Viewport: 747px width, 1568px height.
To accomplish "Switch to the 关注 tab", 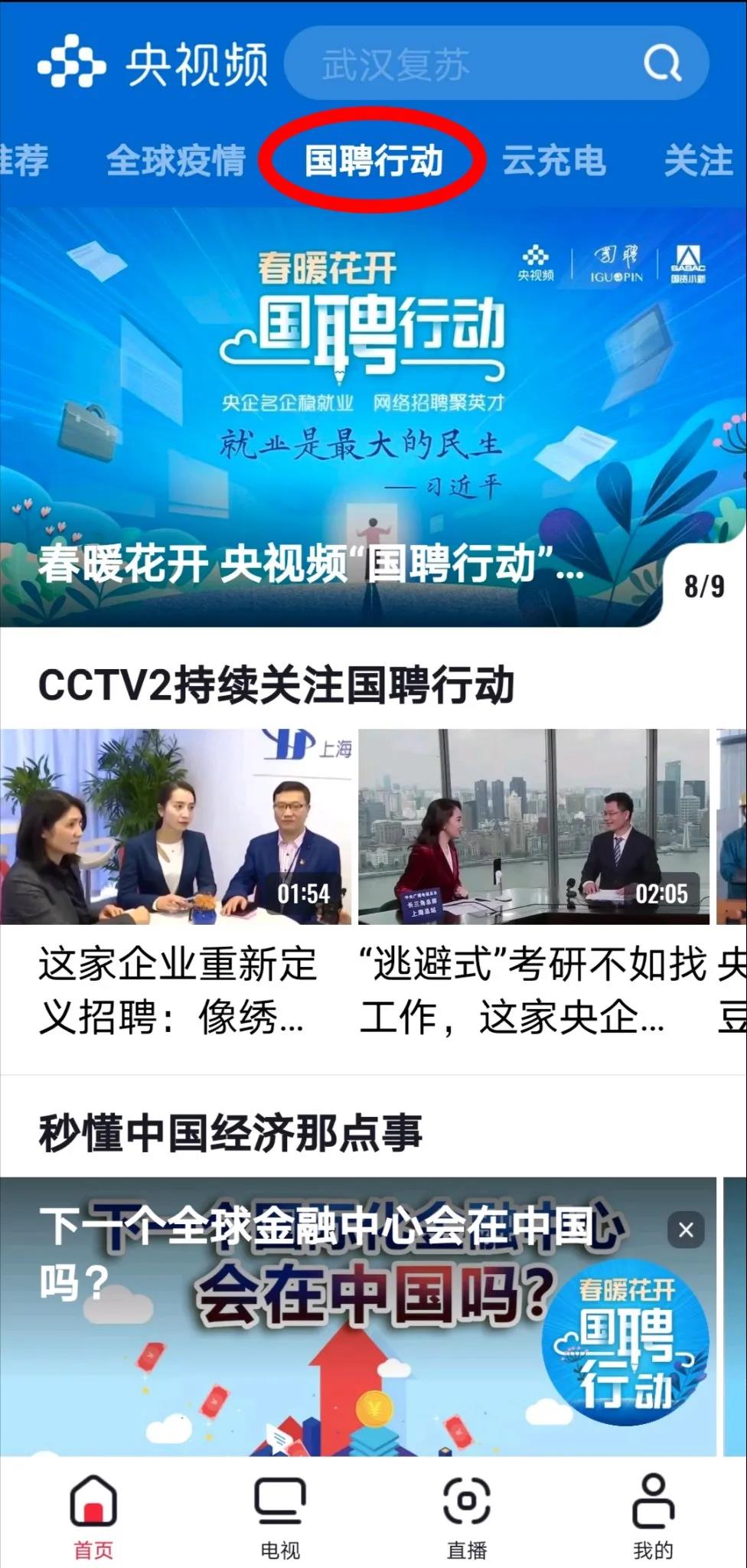I will (x=698, y=161).
